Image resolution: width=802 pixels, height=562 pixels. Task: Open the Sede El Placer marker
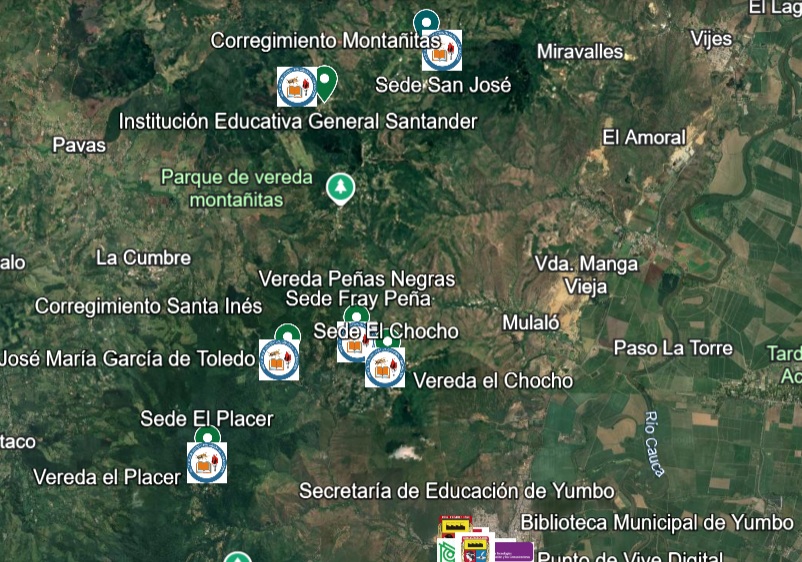tap(207, 462)
